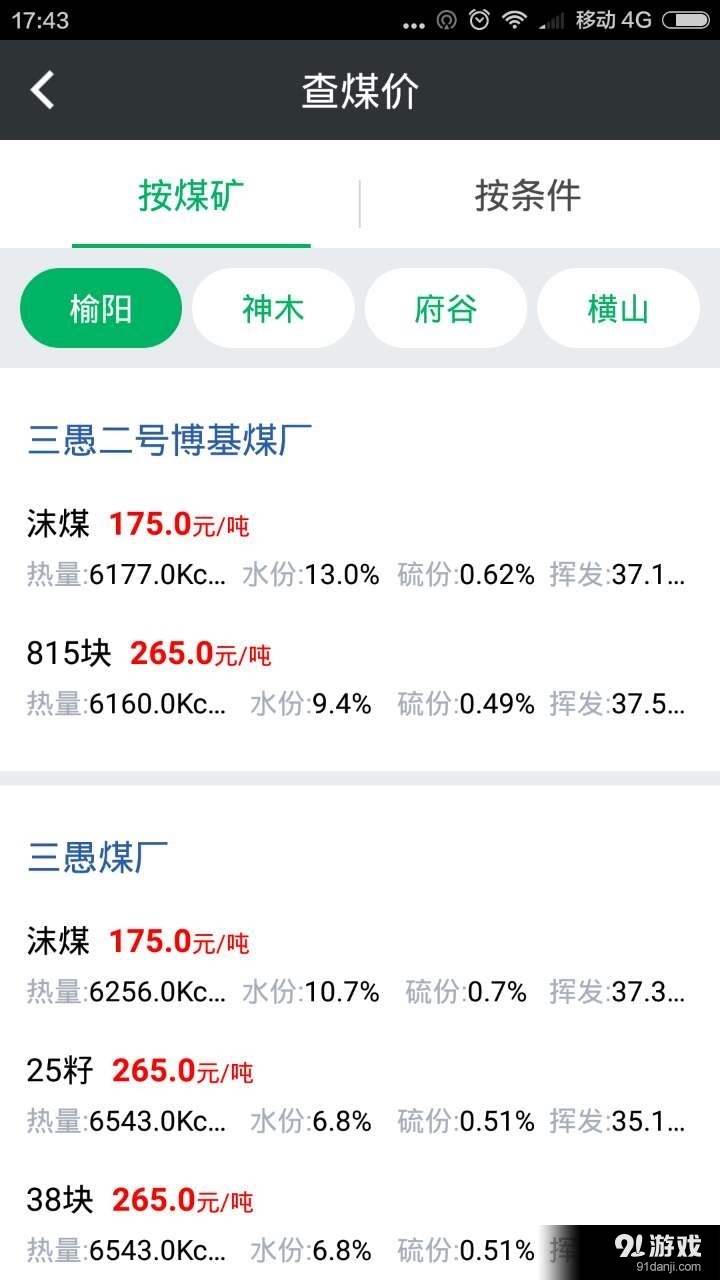
Task: Click the back arrow icon
Action: [42, 90]
